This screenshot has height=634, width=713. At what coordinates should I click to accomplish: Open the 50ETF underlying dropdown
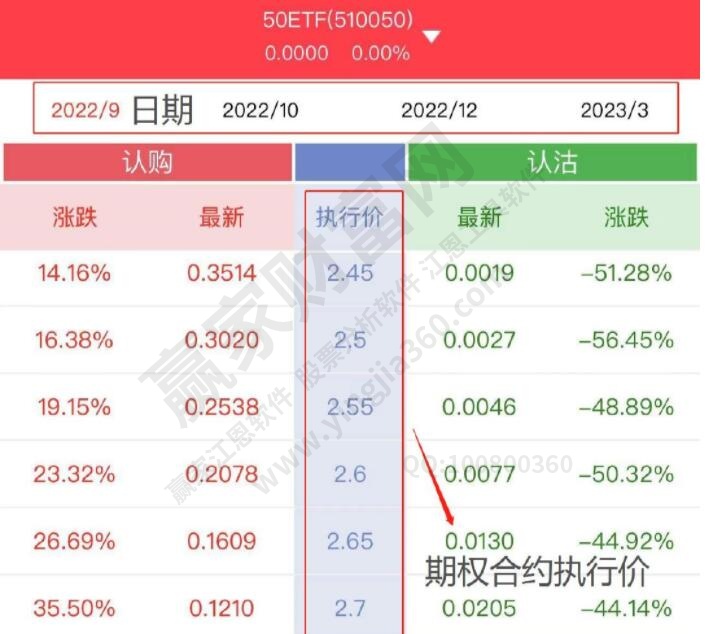pos(431,38)
